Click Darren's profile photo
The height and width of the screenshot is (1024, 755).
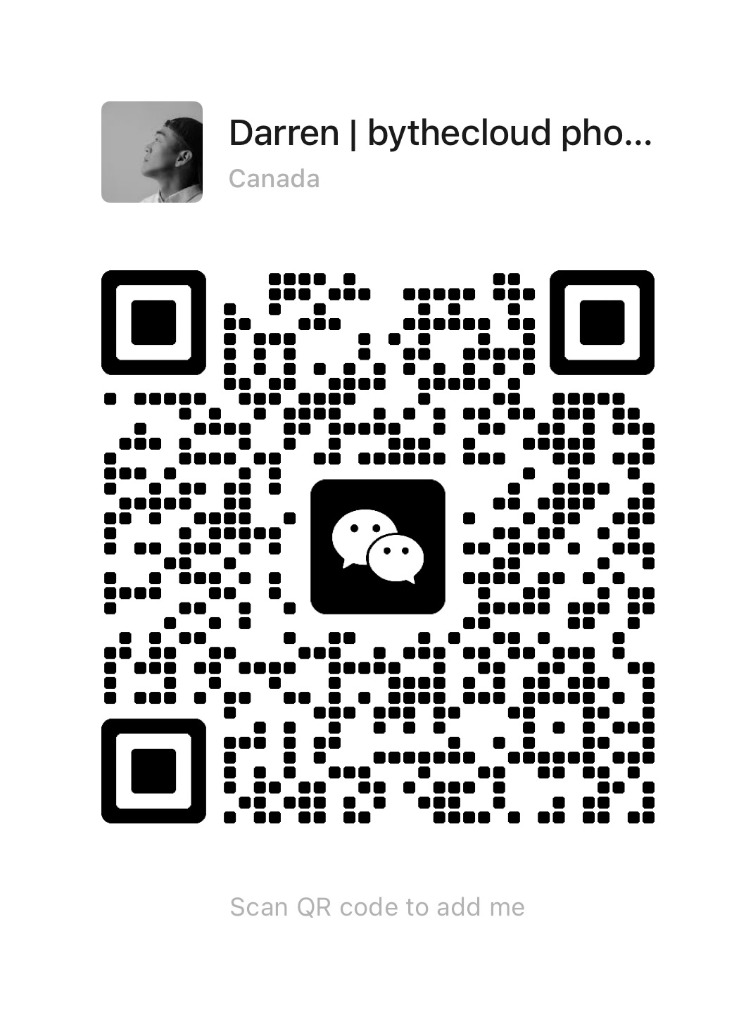[152, 151]
